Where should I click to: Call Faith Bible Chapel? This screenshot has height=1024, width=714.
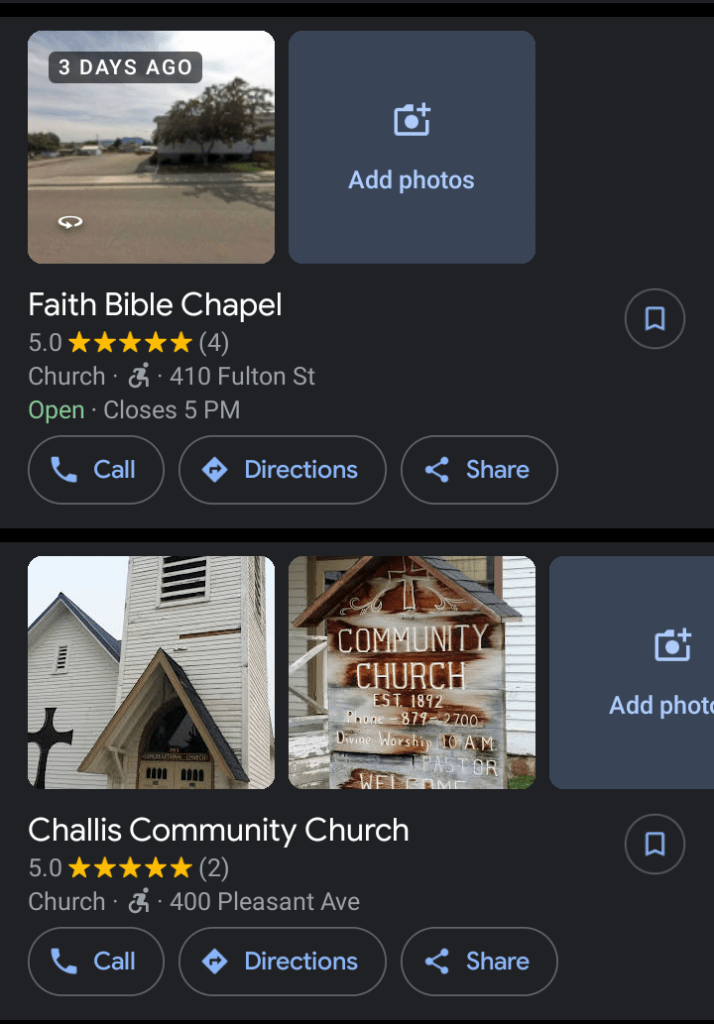(x=96, y=470)
